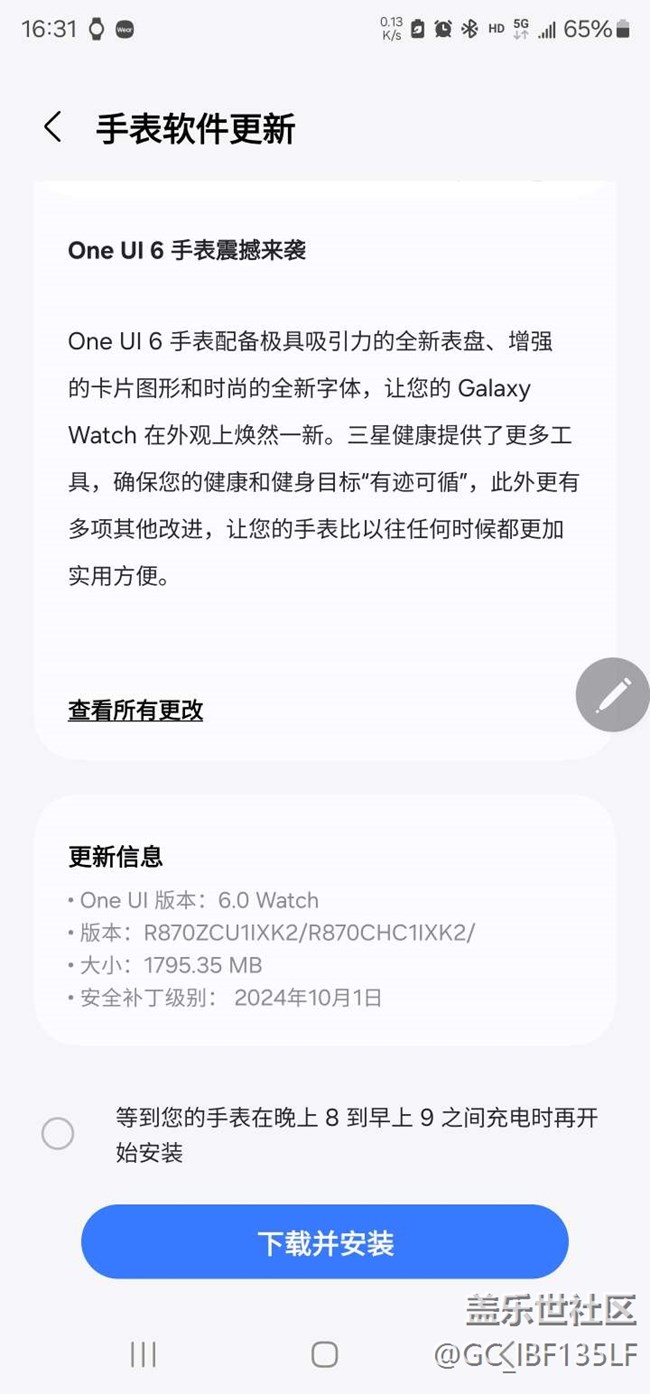
Task: Open recent apps from navigation bar
Action: [143, 1354]
